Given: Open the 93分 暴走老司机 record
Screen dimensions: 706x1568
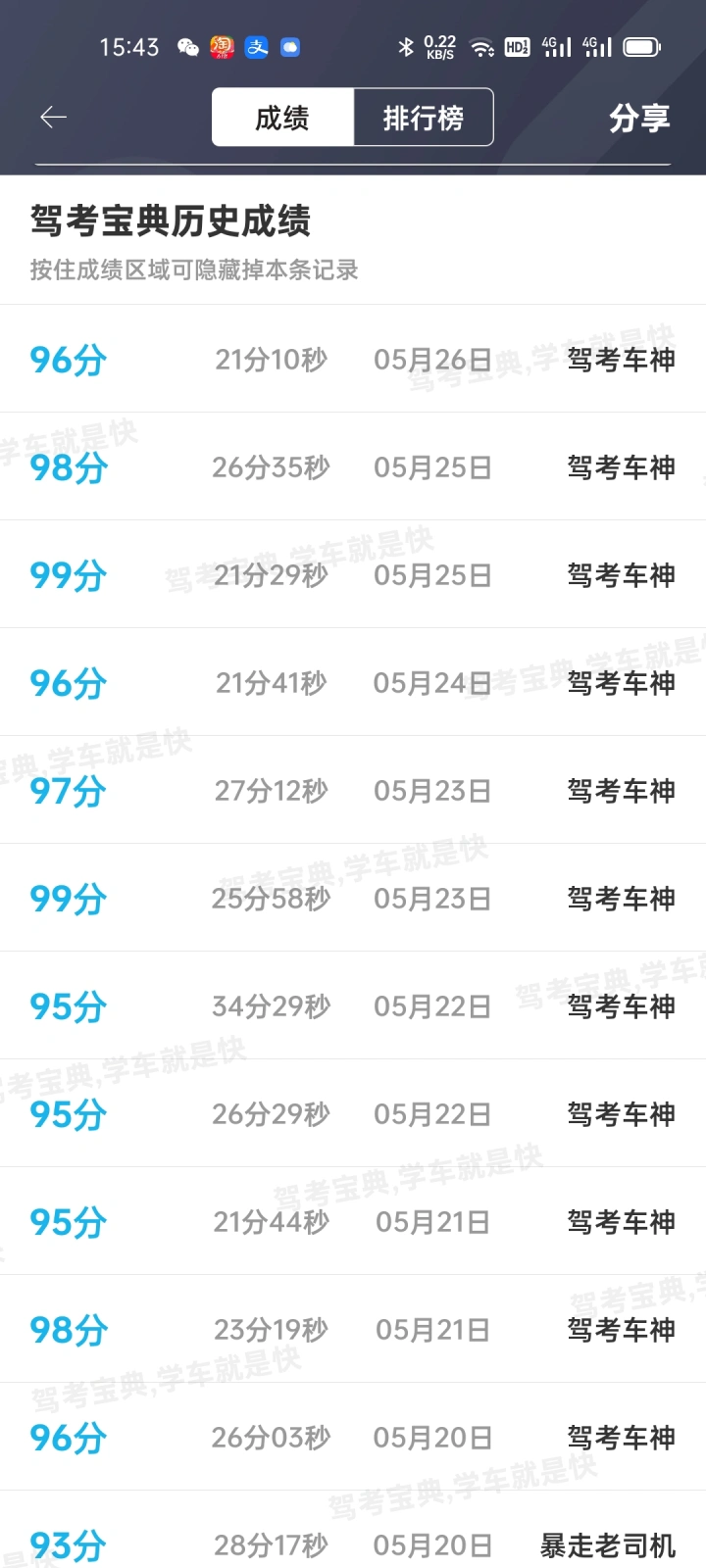Looking at the screenshot, I should 353,1530.
